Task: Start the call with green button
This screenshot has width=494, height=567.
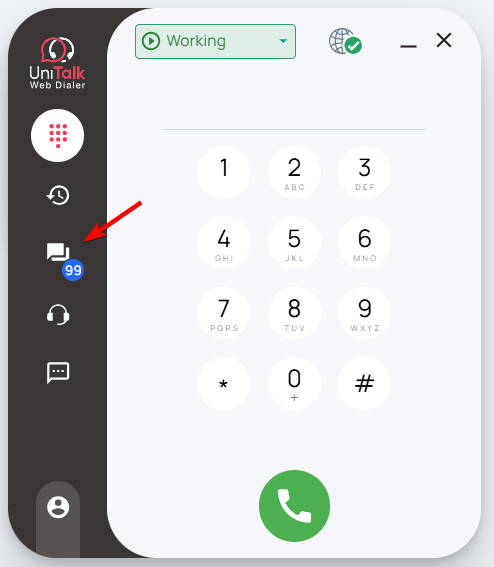Action: [x=294, y=506]
